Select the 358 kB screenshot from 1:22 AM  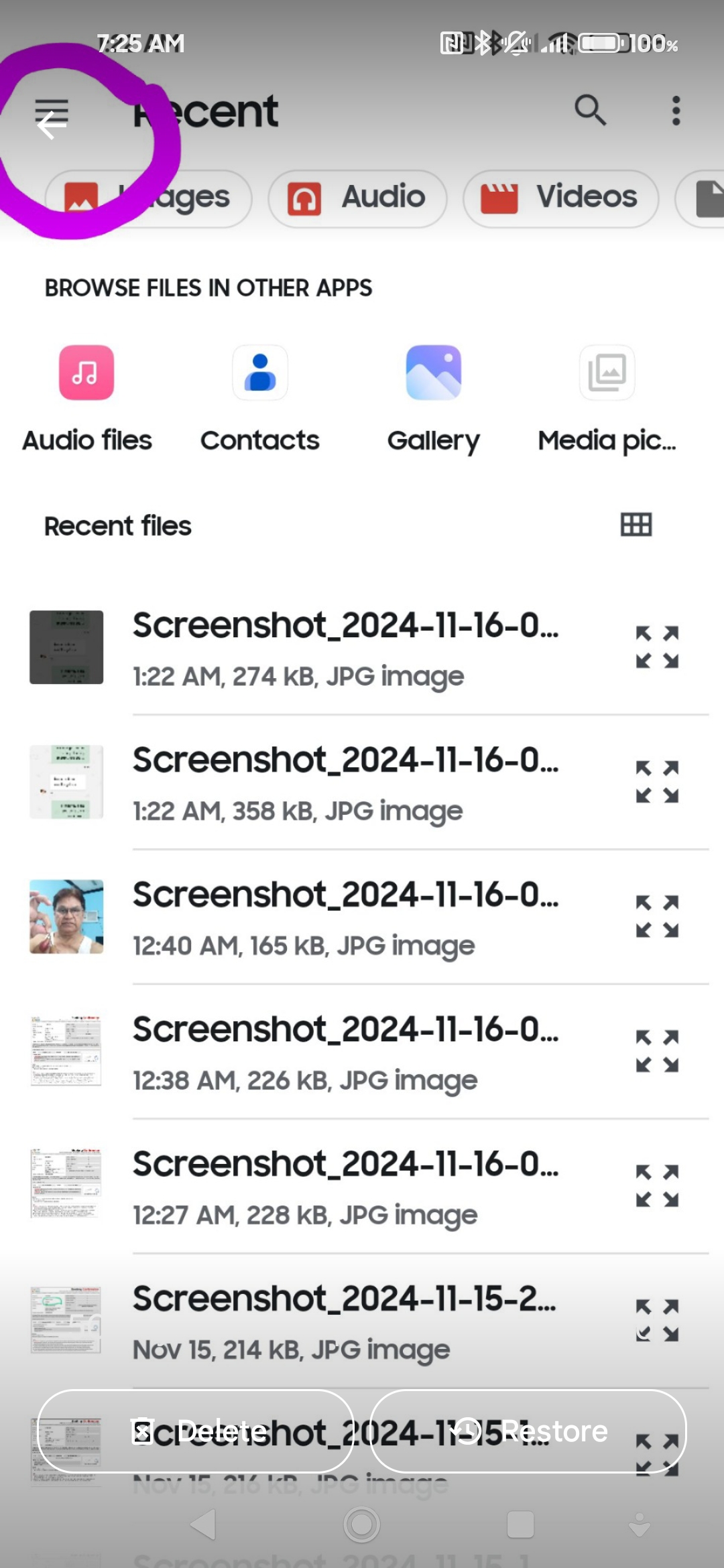362,783
